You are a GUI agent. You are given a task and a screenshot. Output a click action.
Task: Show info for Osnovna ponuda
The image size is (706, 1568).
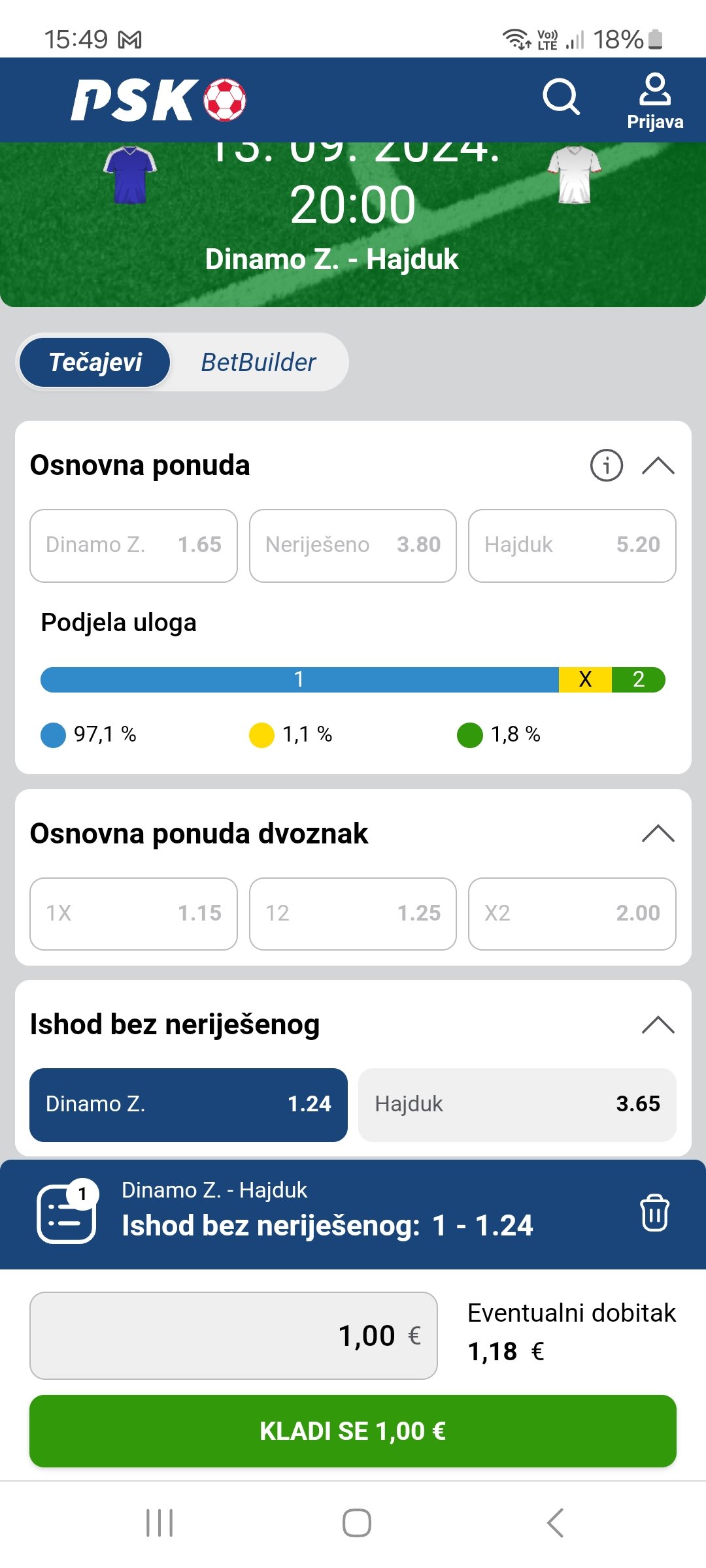coord(606,466)
